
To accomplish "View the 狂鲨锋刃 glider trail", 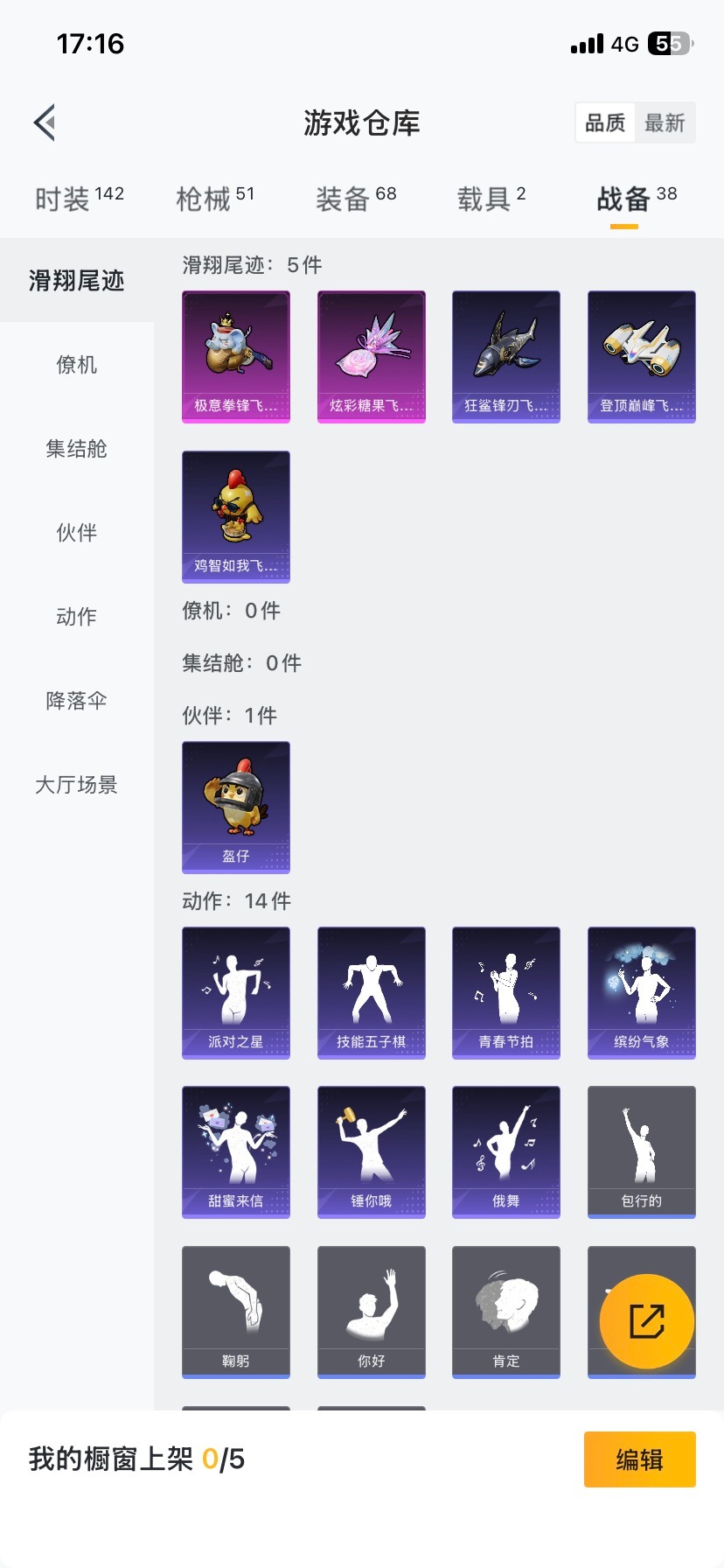I will pos(505,355).
